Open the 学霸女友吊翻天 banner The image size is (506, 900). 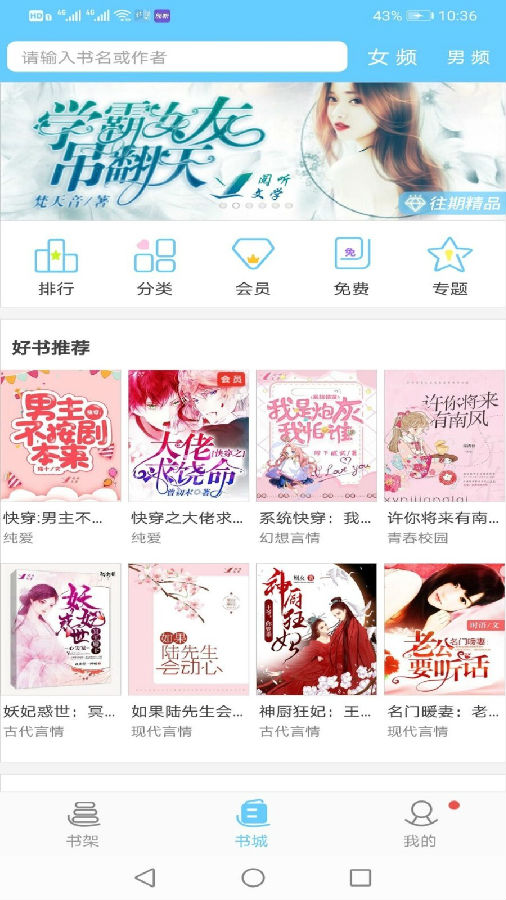click(x=253, y=151)
